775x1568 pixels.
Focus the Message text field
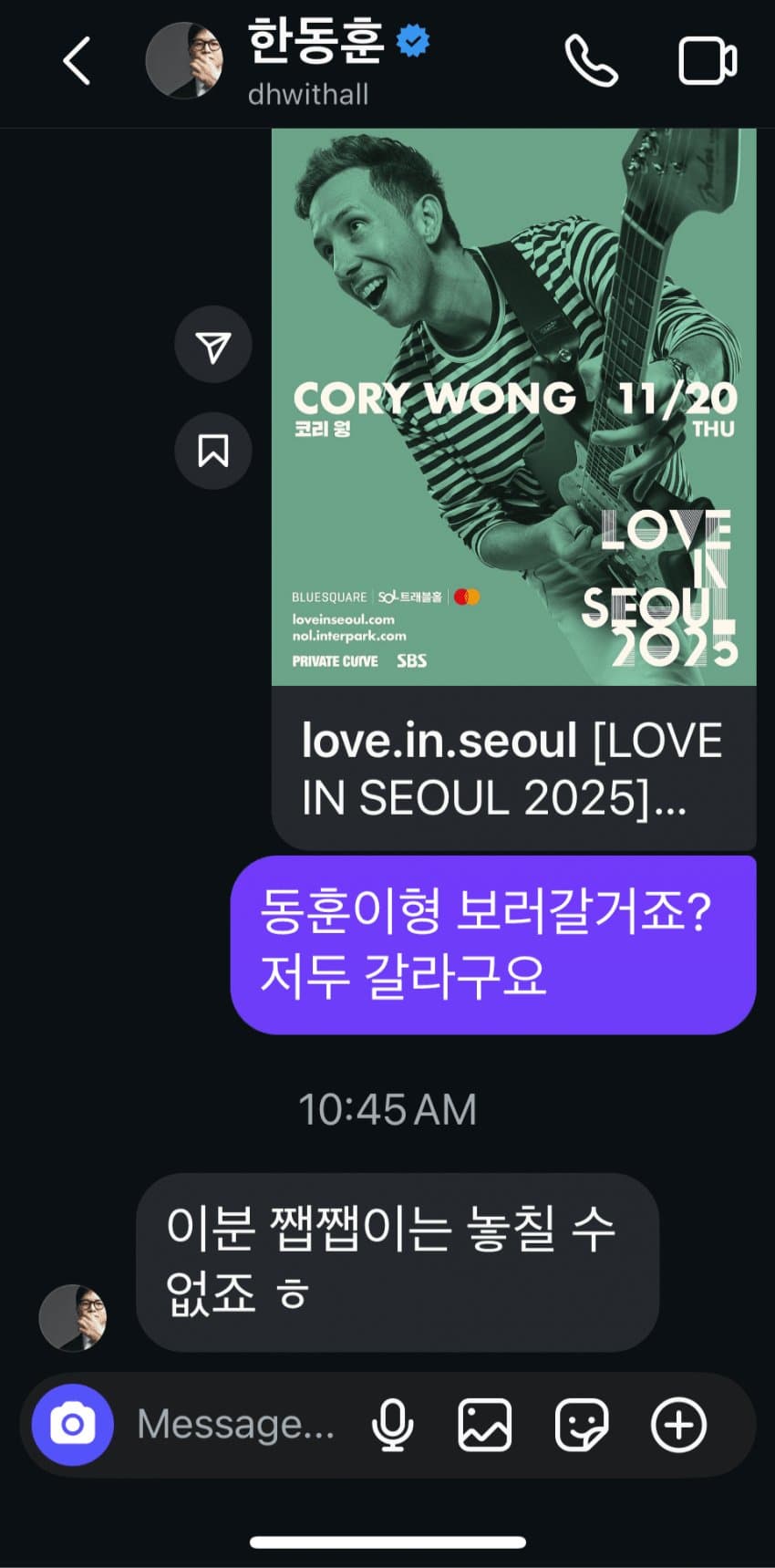[237, 1425]
